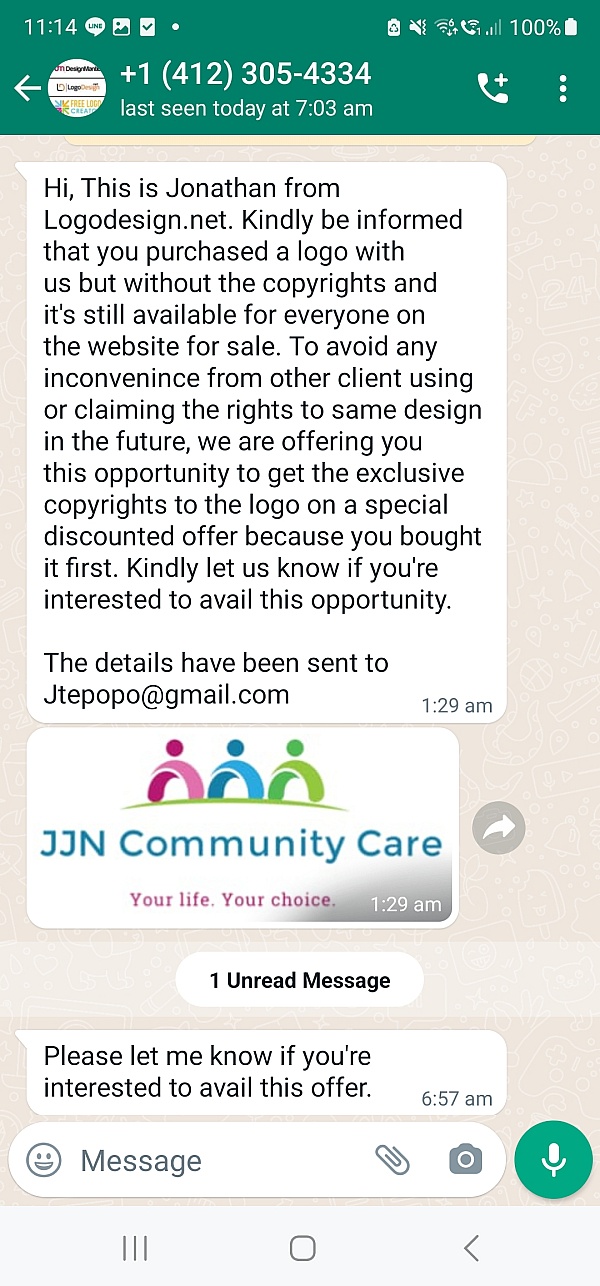600x1286 pixels.
Task: Open the overflow menu
Action: point(563,88)
